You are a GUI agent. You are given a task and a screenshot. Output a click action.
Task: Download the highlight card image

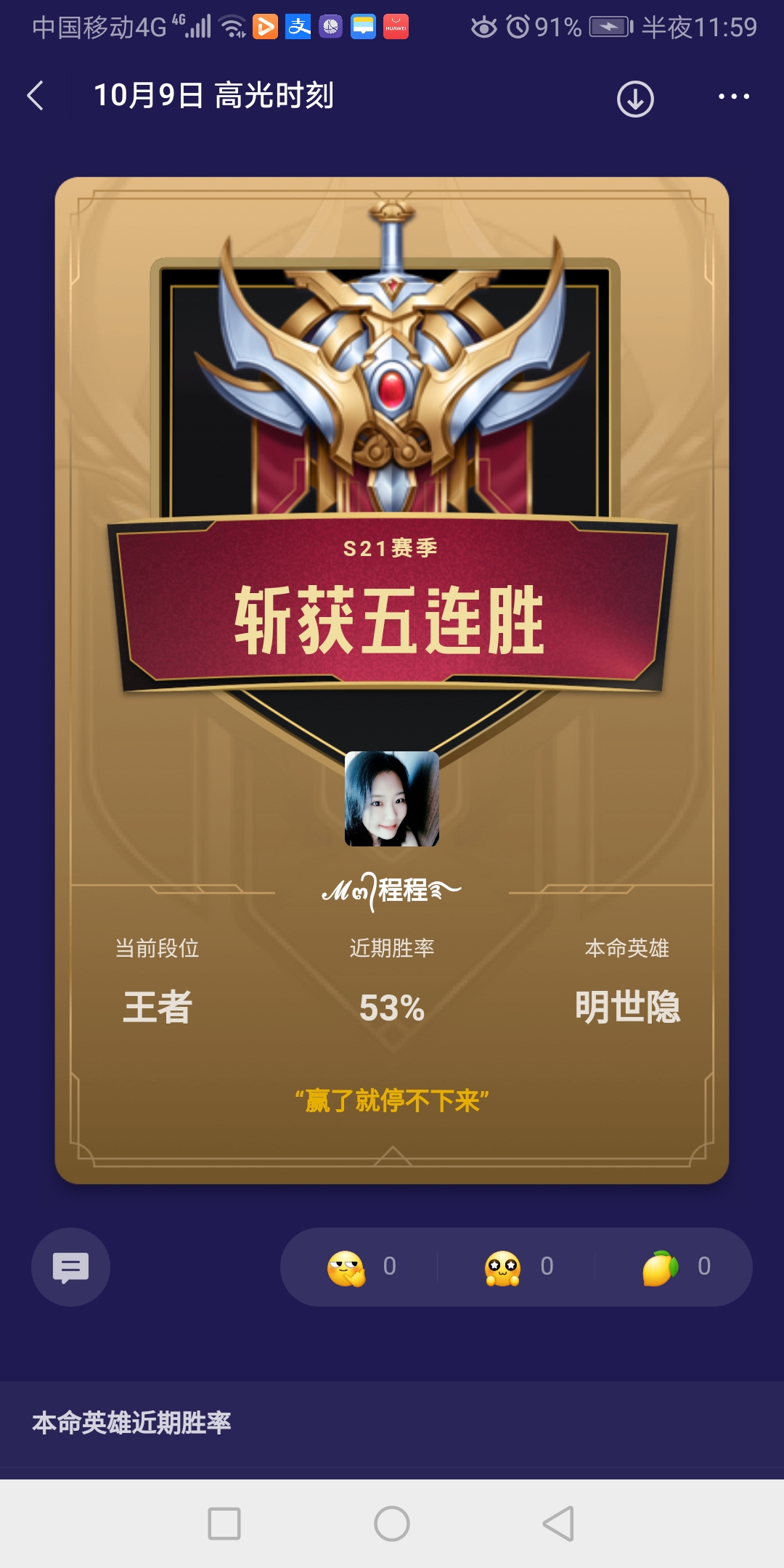pos(635,99)
